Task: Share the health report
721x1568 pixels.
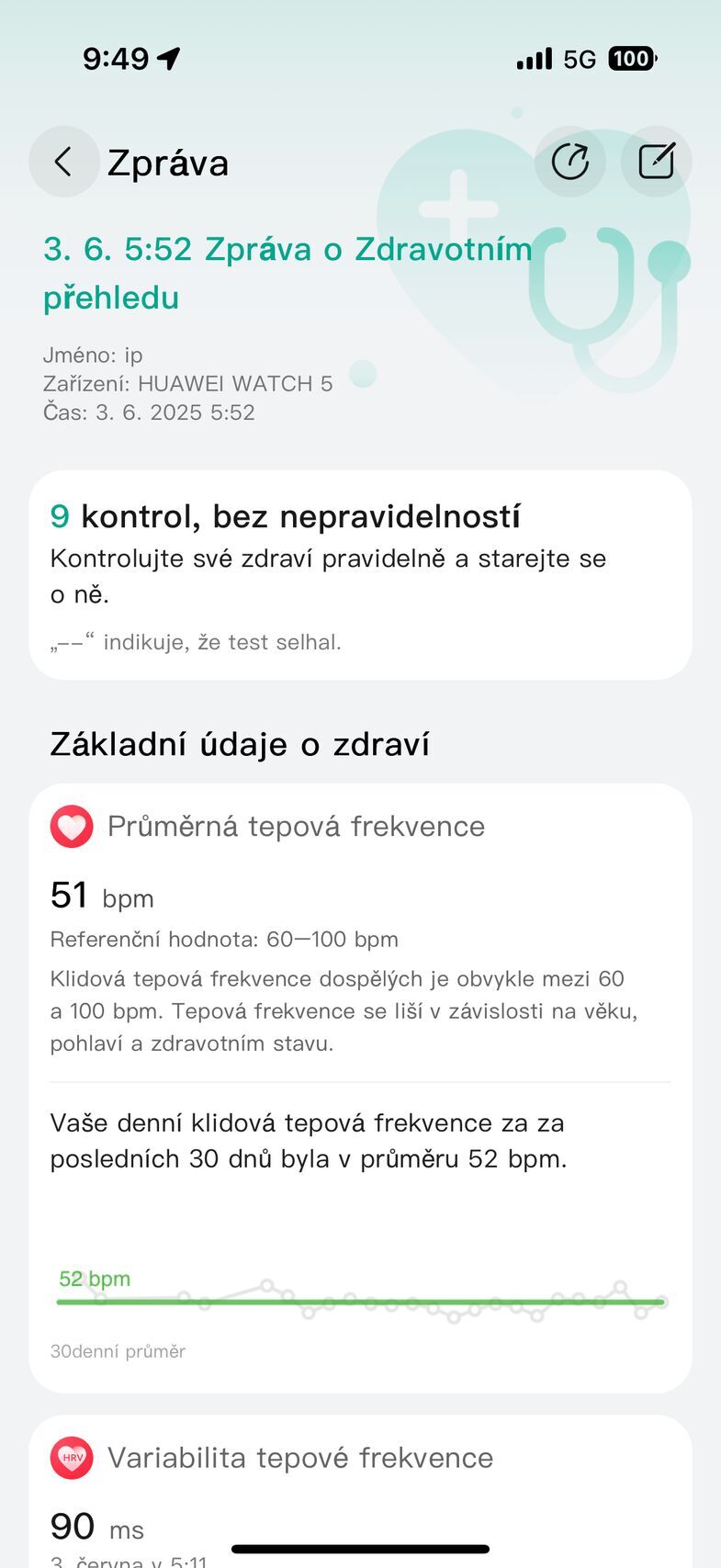Action: coord(569,162)
